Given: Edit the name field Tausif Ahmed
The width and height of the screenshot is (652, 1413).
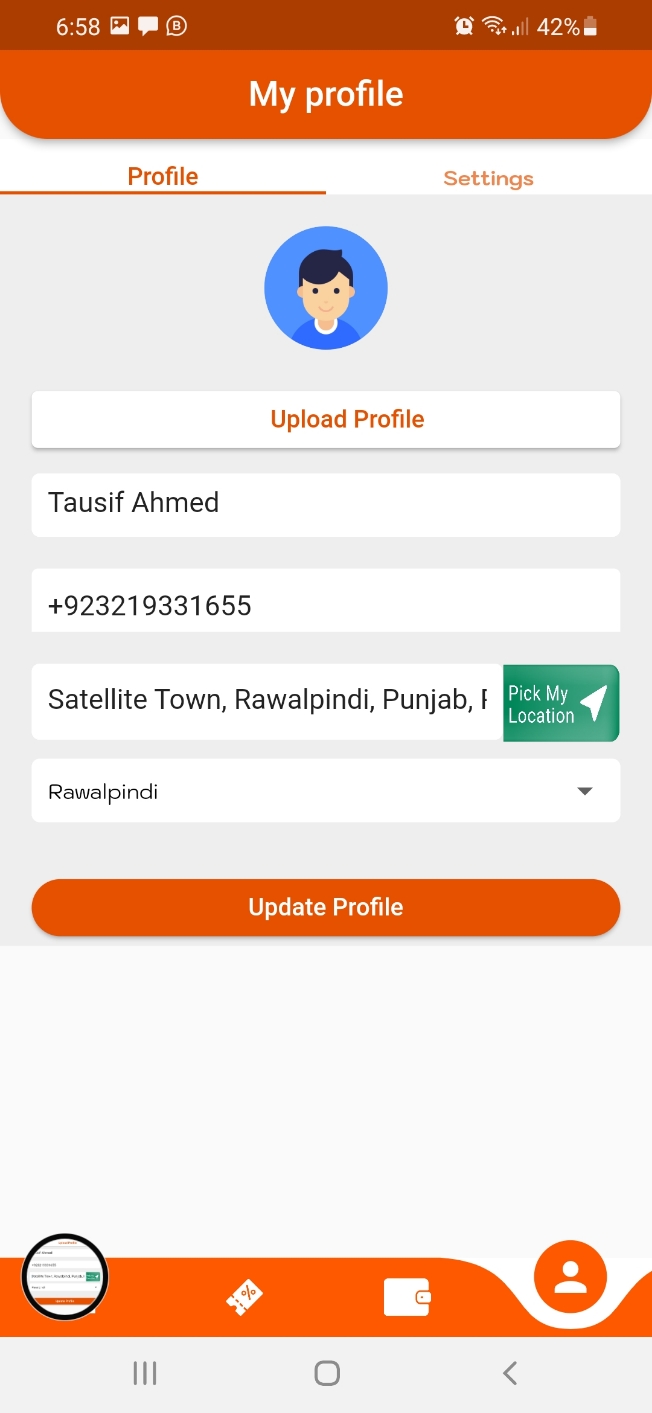Looking at the screenshot, I should (x=326, y=503).
